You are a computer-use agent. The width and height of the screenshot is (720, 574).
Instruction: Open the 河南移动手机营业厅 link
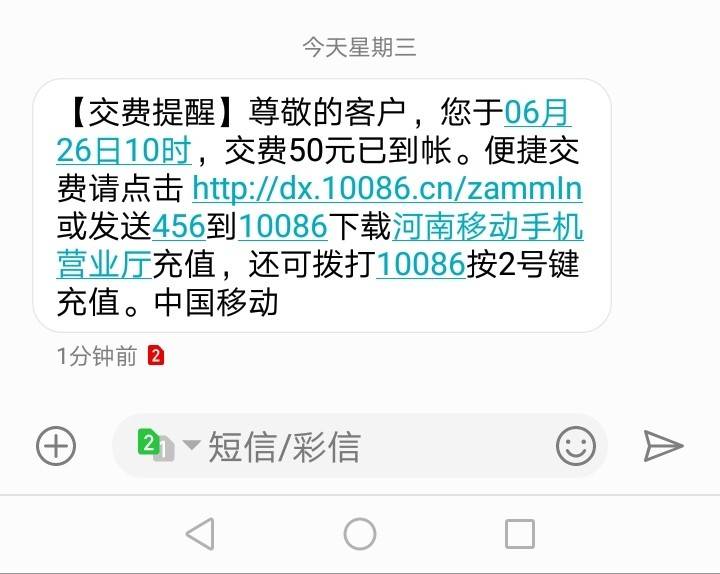pyautogui.click(x=487, y=227)
